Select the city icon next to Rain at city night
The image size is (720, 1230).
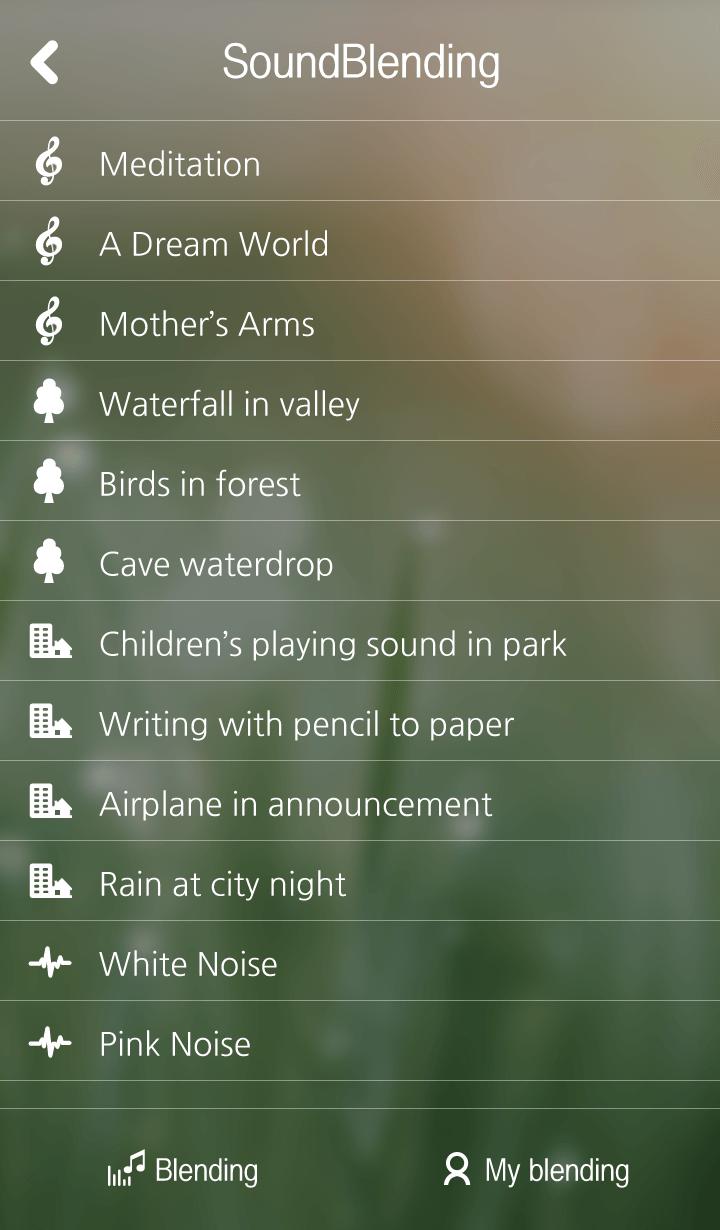coord(47,882)
